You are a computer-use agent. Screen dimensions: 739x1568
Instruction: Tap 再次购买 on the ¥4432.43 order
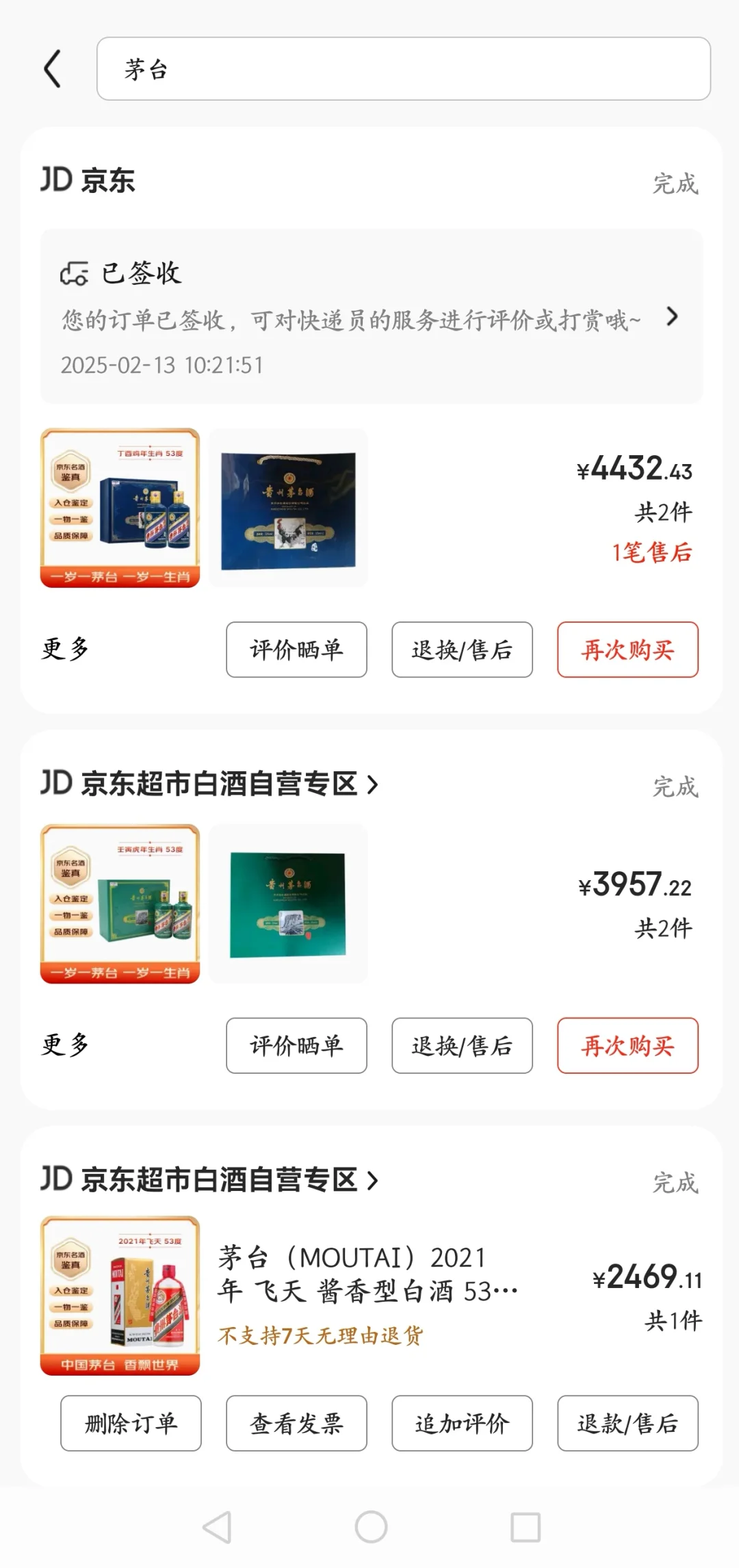[x=627, y=650]
